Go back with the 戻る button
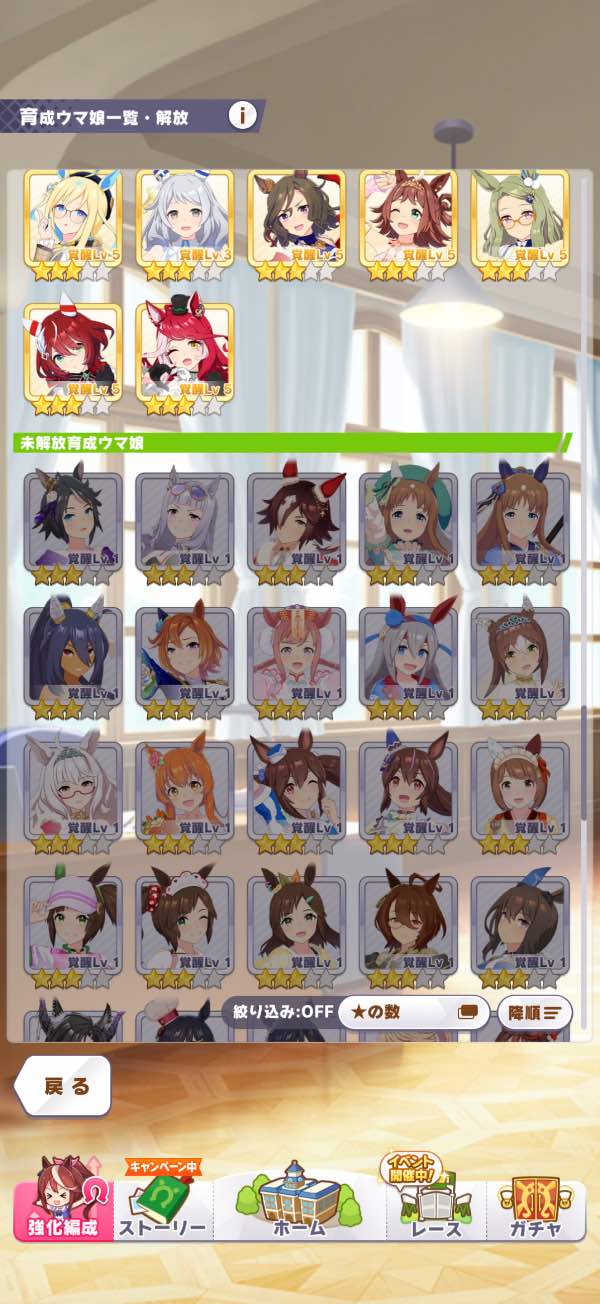Viewport: 600px width, 1304px height. click(x=64, y=1087)
